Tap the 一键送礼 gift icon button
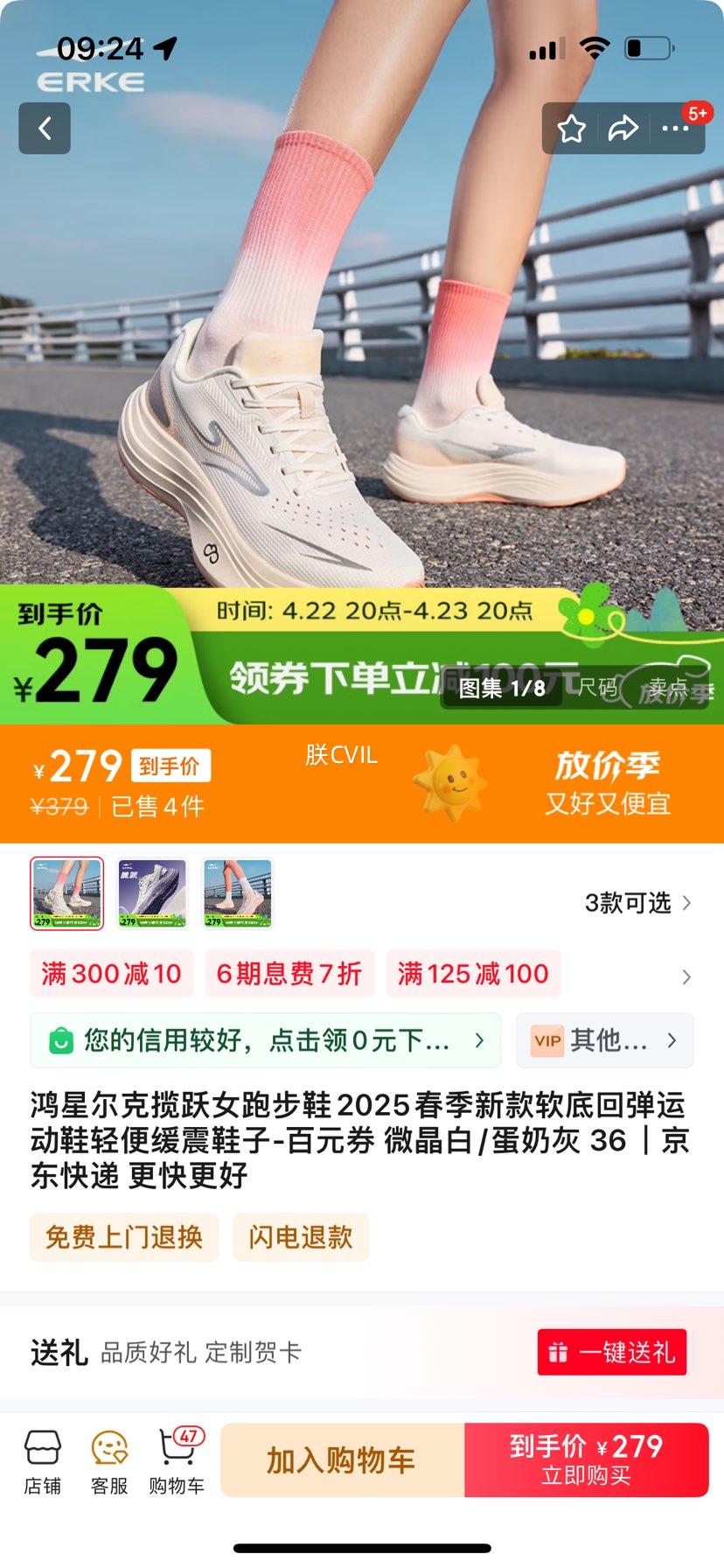 click(611, 1352)
